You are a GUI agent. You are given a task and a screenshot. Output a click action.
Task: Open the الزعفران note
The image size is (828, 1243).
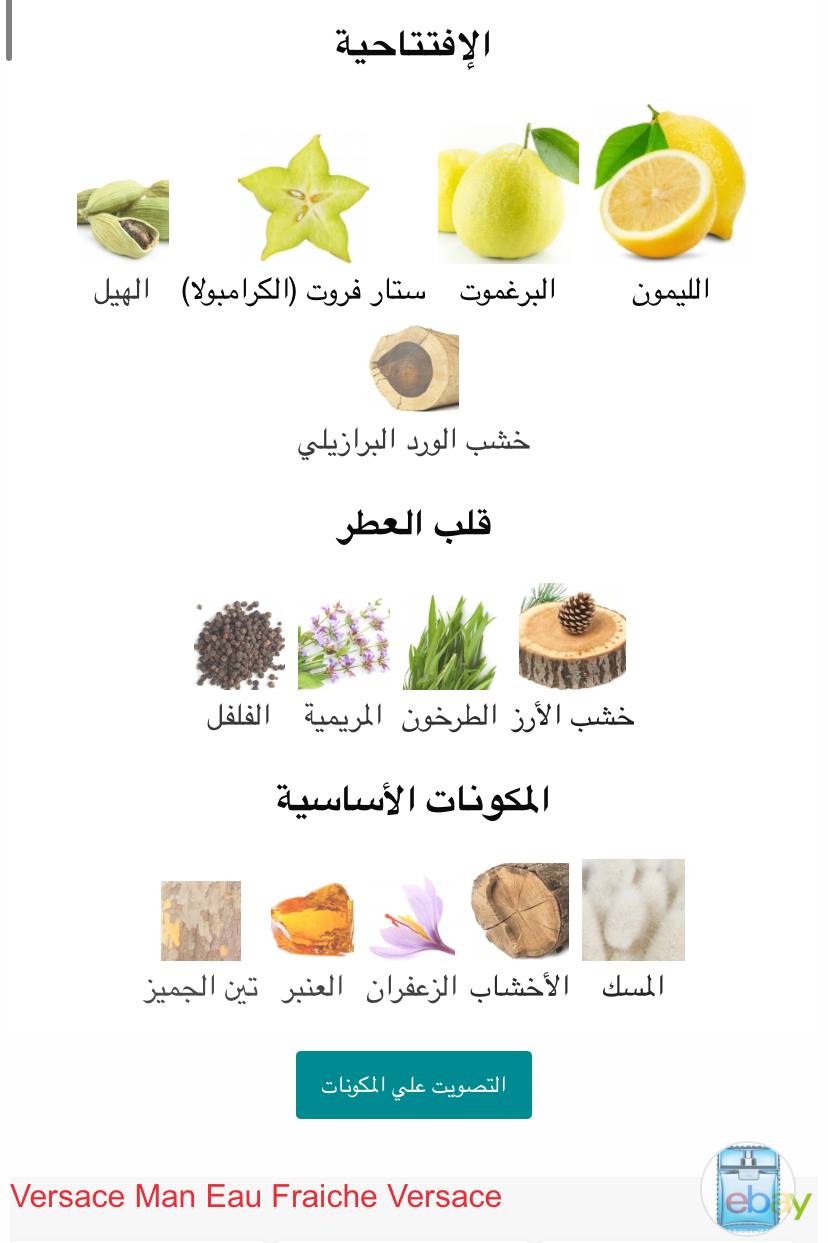click(411, 918)
